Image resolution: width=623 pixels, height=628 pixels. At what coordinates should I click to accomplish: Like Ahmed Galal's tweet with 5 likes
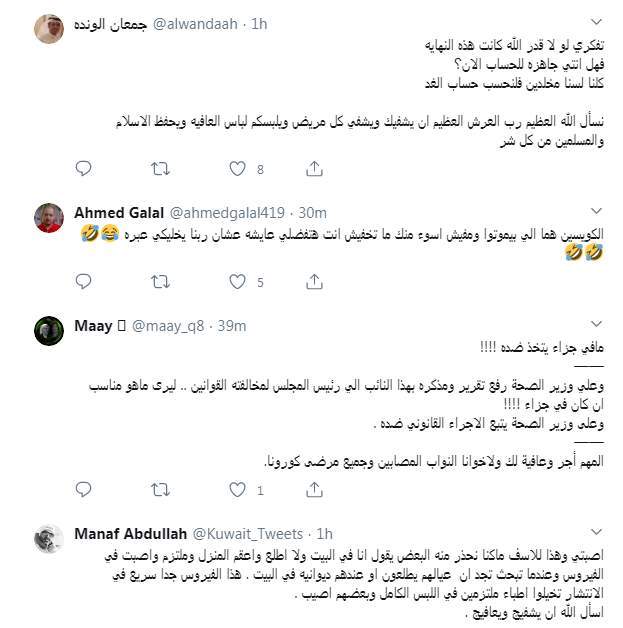point(237,283)
